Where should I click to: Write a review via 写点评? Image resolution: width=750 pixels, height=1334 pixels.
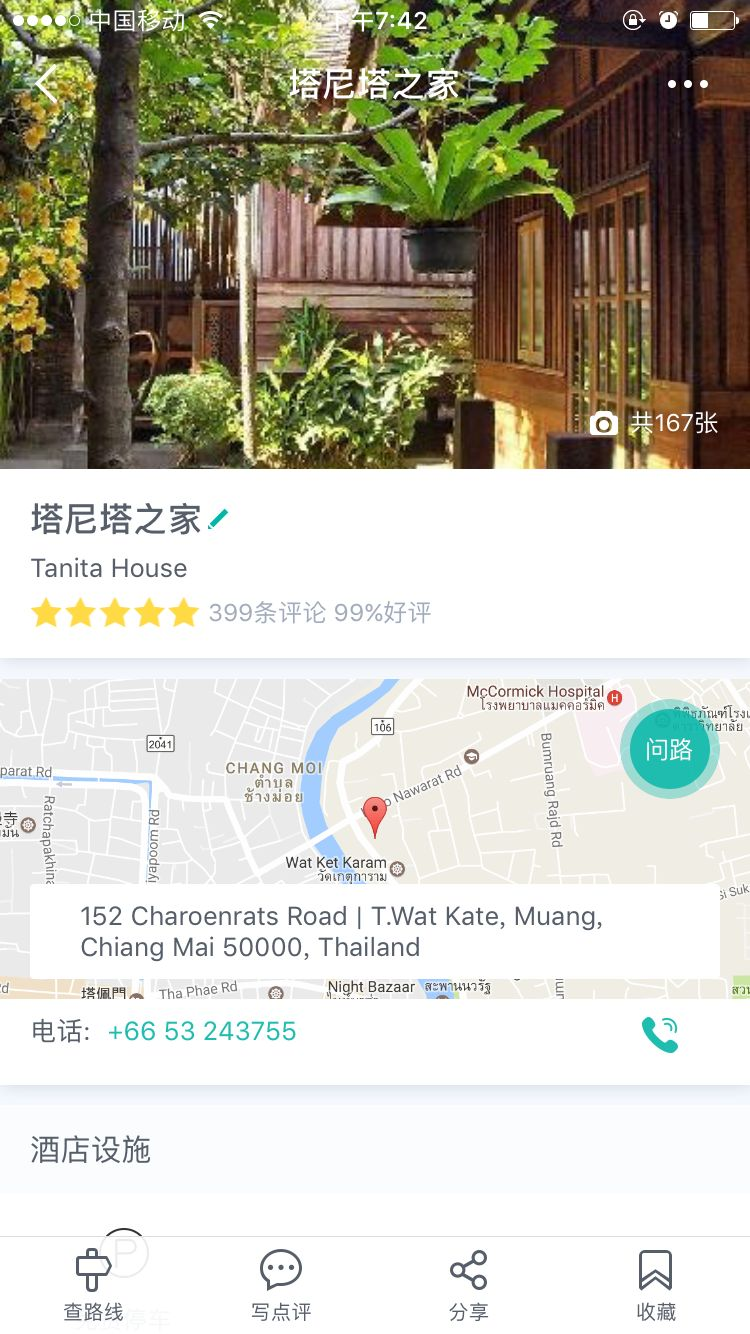[281, 1286]
